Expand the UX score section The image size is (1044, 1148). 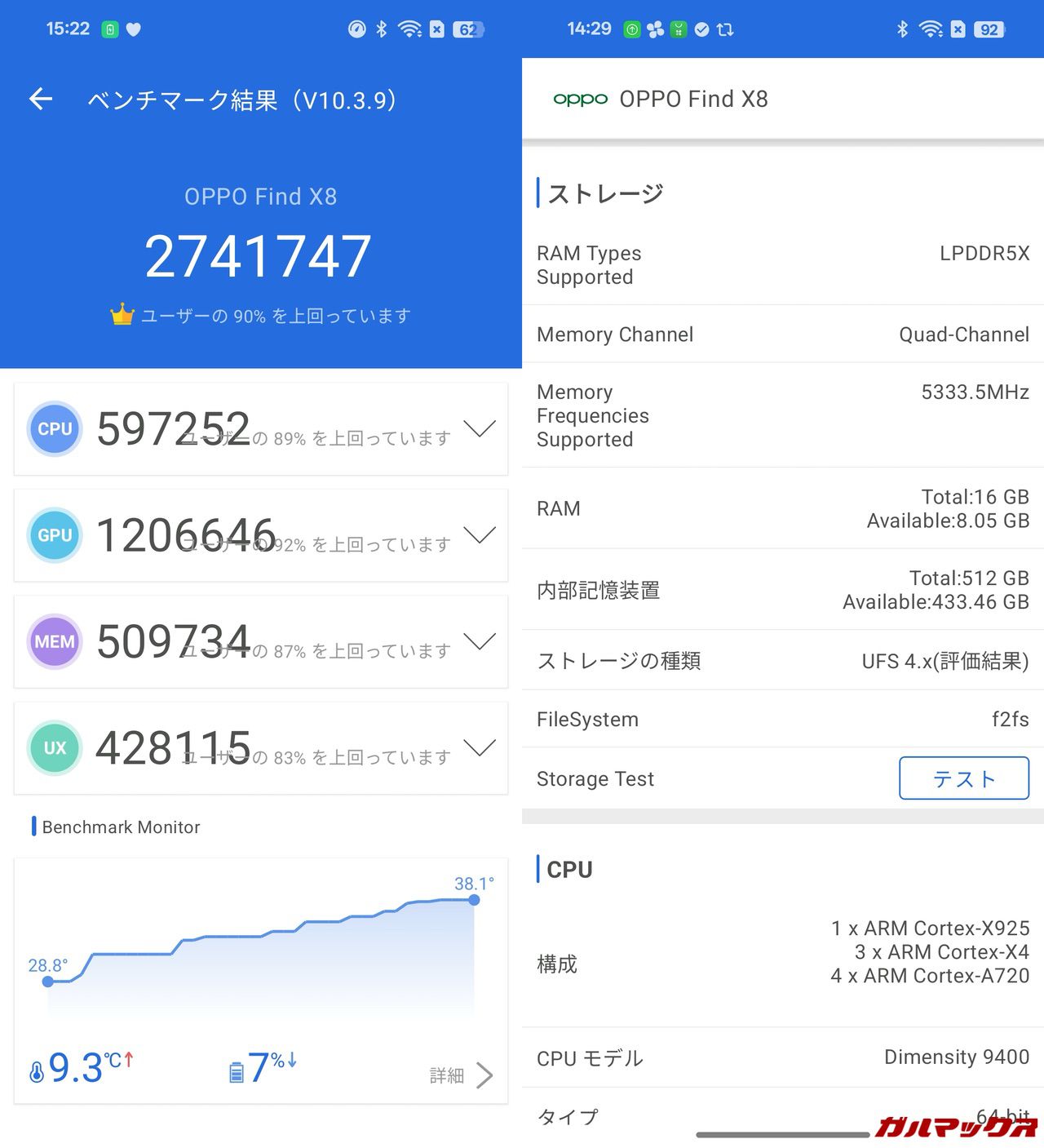coord(479,748)
